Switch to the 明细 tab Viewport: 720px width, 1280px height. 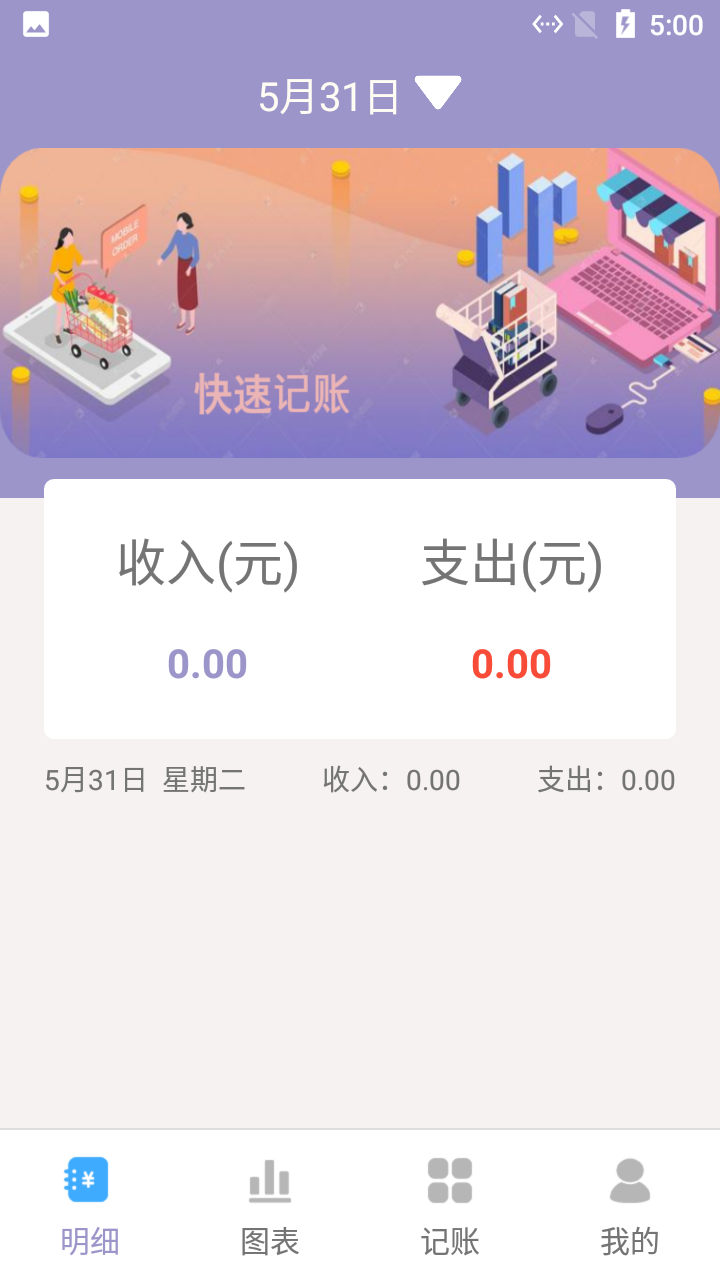click(x=90, y=1206)
